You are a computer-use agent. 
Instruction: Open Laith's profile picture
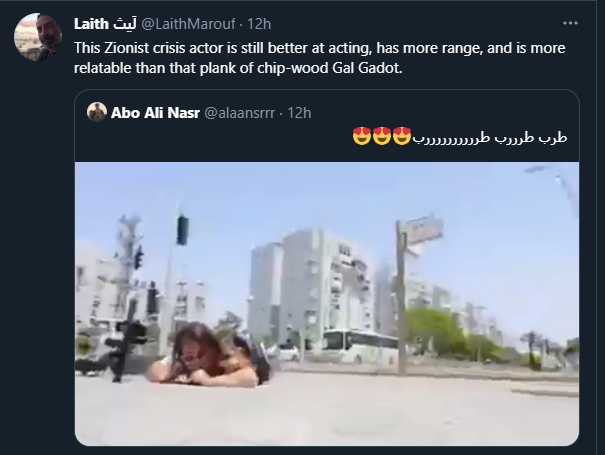[38, 37]
